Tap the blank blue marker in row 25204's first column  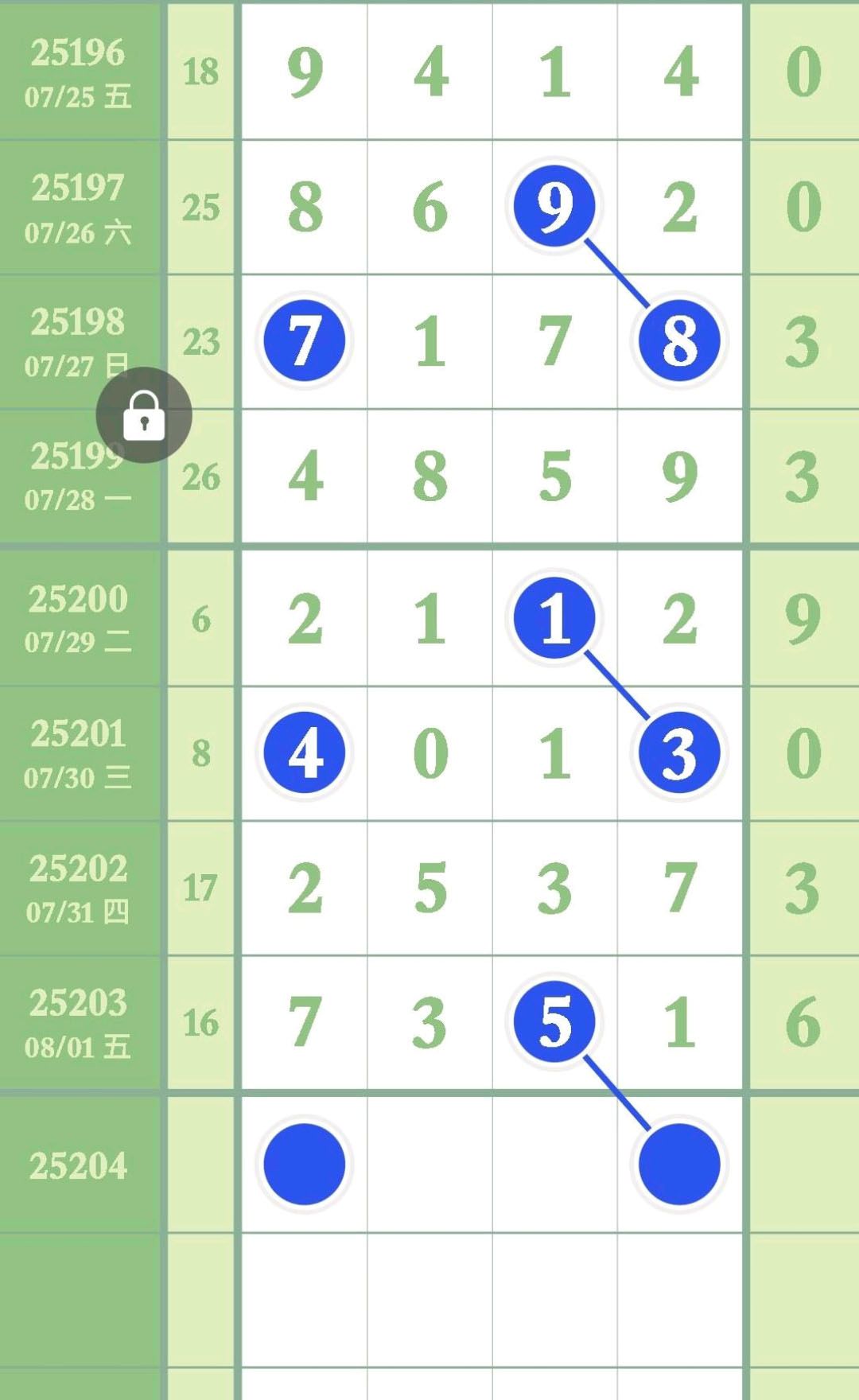click(x=305, y=1164)
